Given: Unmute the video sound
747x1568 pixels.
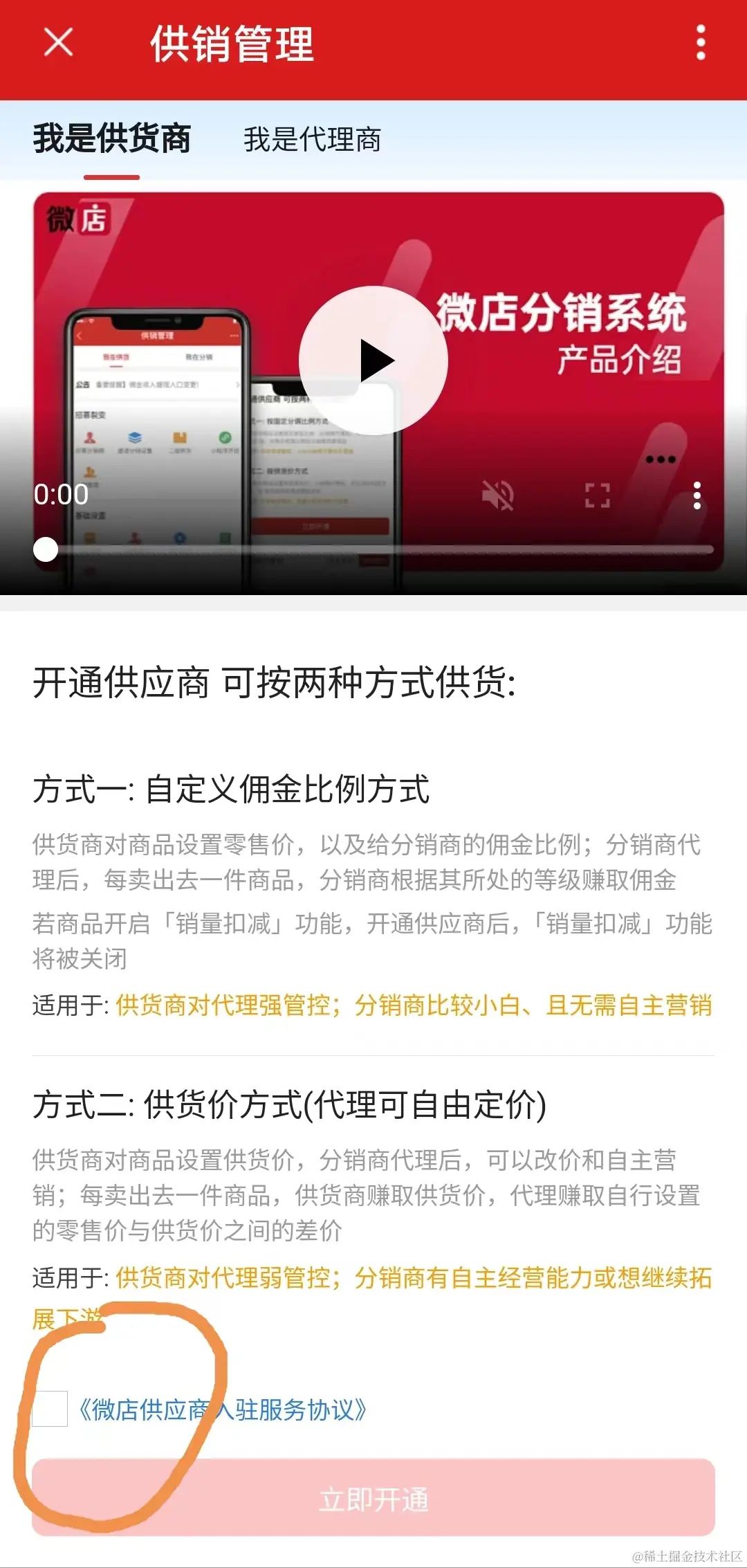Looking at the screenshot, I should 497,495.
